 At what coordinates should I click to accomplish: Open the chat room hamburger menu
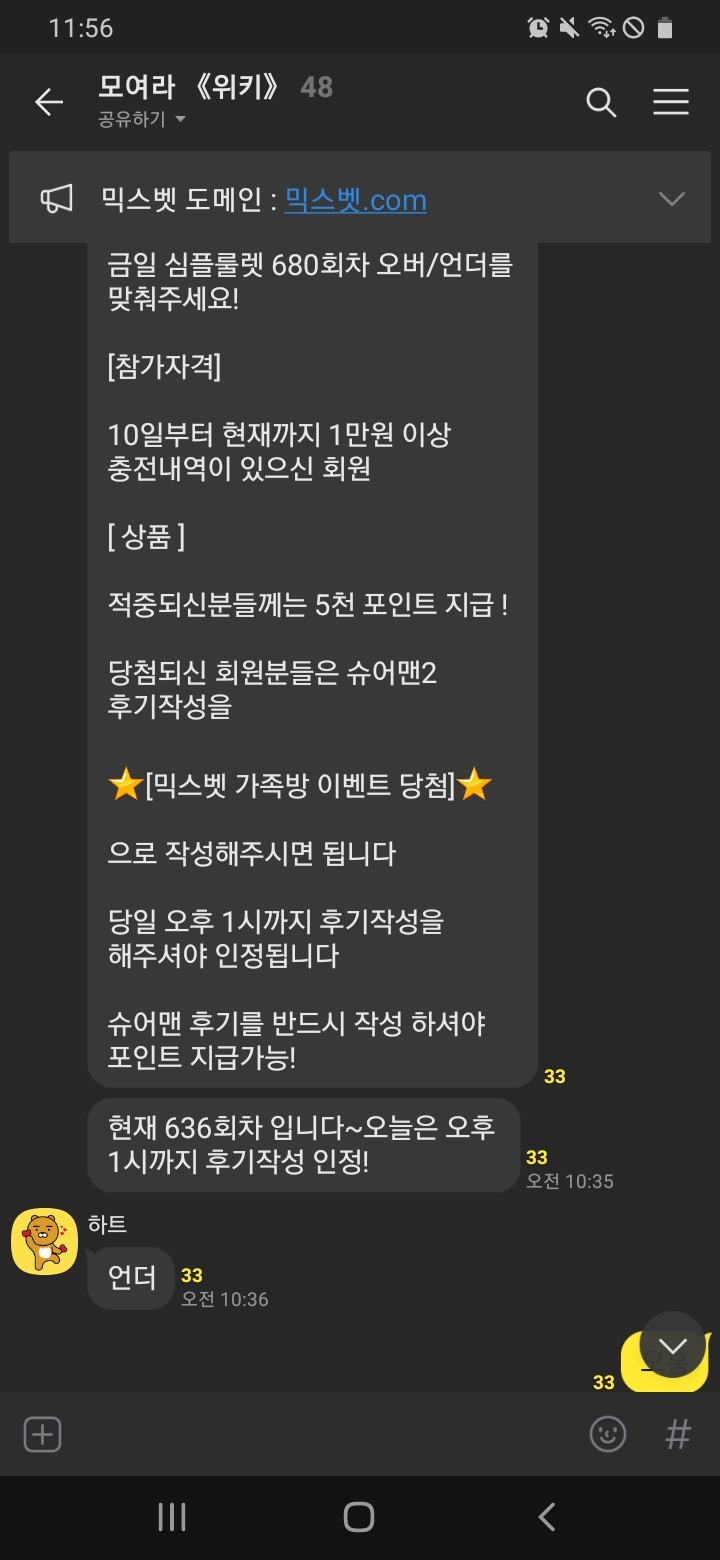pos(670,102)
